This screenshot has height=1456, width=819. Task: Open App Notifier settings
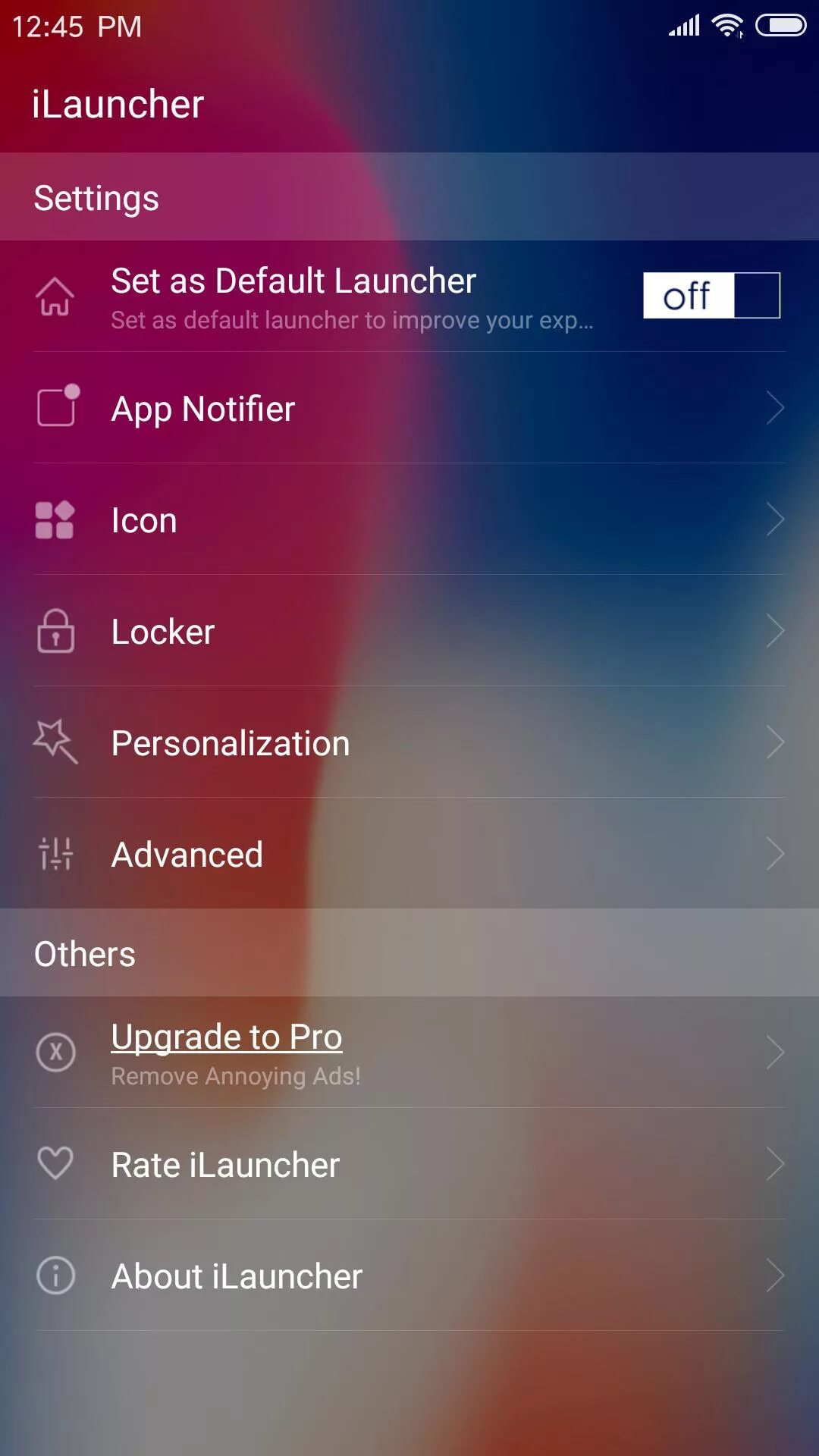pos(409,409)
